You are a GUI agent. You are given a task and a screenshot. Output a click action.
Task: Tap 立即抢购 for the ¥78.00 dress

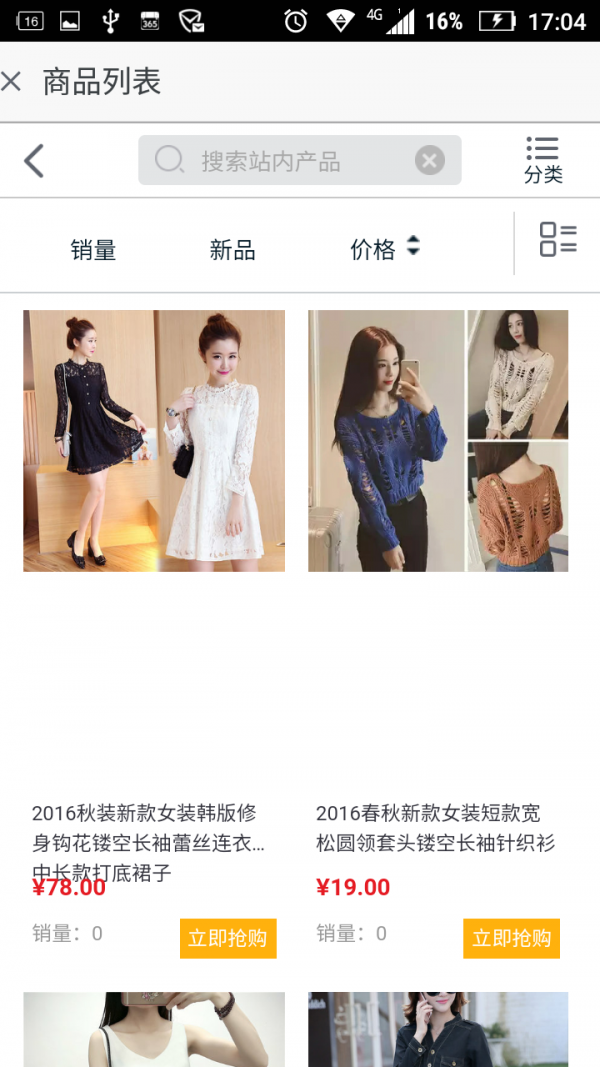pos(228,938)
